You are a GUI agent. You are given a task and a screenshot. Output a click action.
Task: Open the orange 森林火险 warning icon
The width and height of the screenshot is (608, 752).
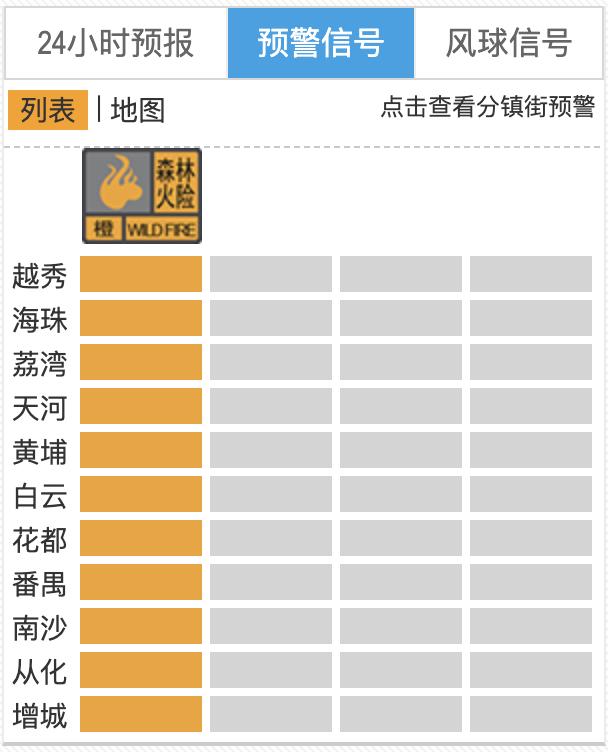[x=141, y=195]
